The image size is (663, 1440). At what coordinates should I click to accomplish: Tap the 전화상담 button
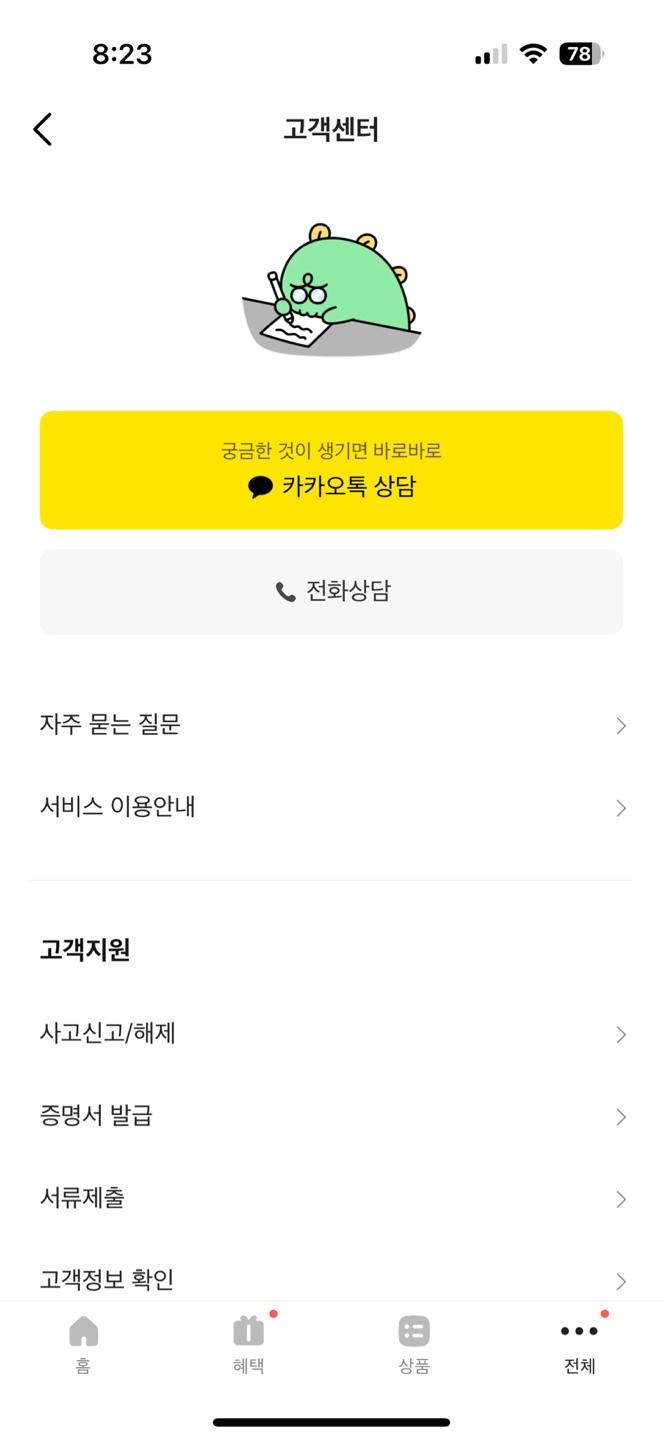tap(331, 591)
